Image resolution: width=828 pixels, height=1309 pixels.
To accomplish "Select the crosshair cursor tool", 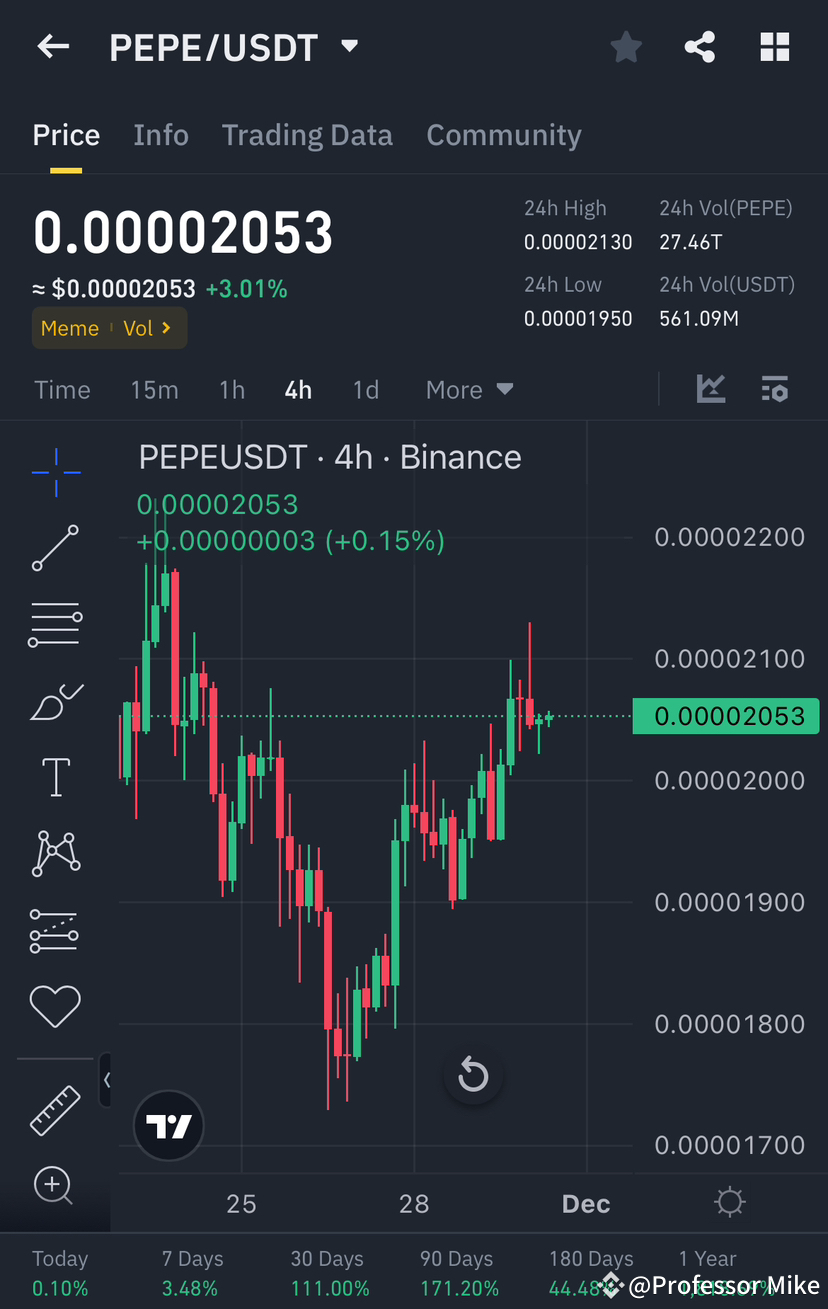I will tap(55, 472).
